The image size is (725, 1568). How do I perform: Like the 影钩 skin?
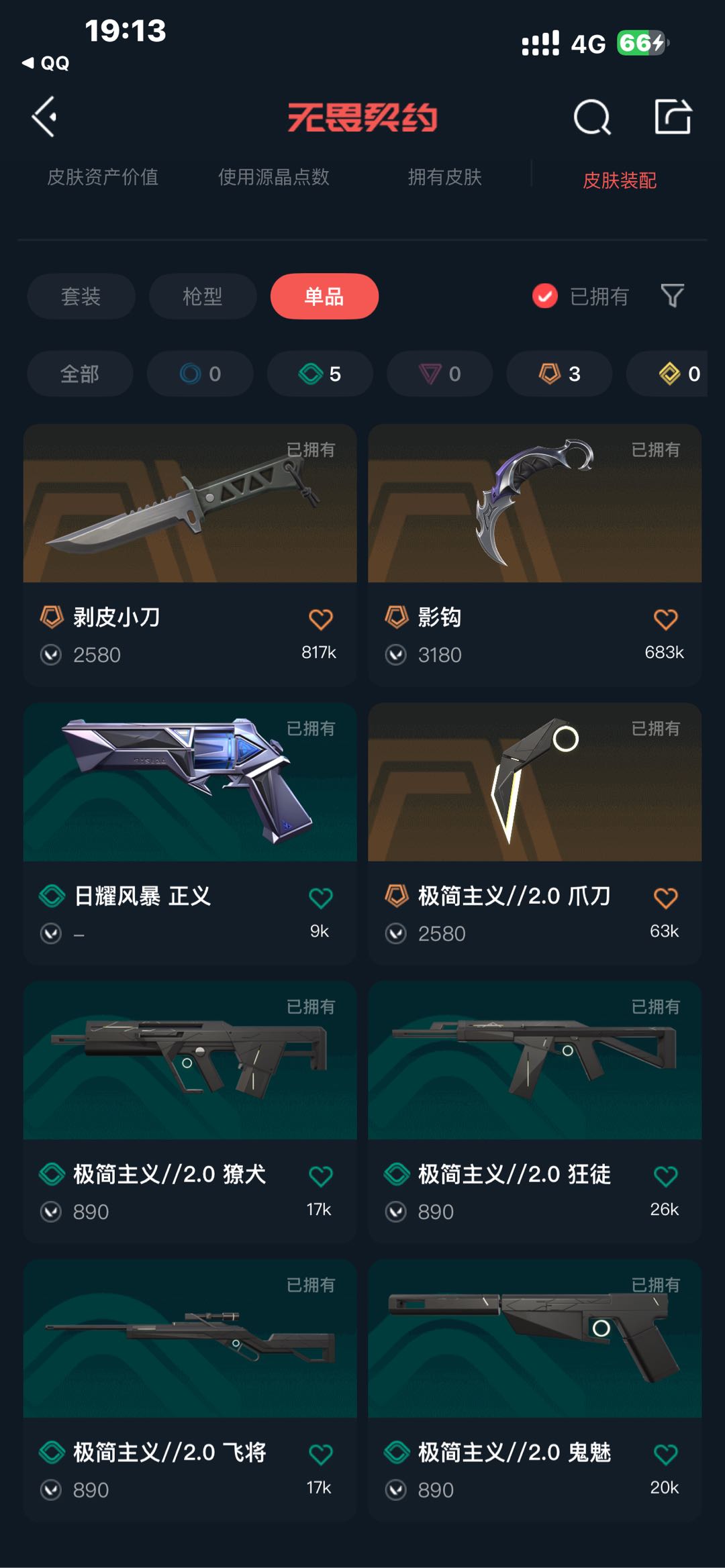pyautogui.click(x=665, y=619)
